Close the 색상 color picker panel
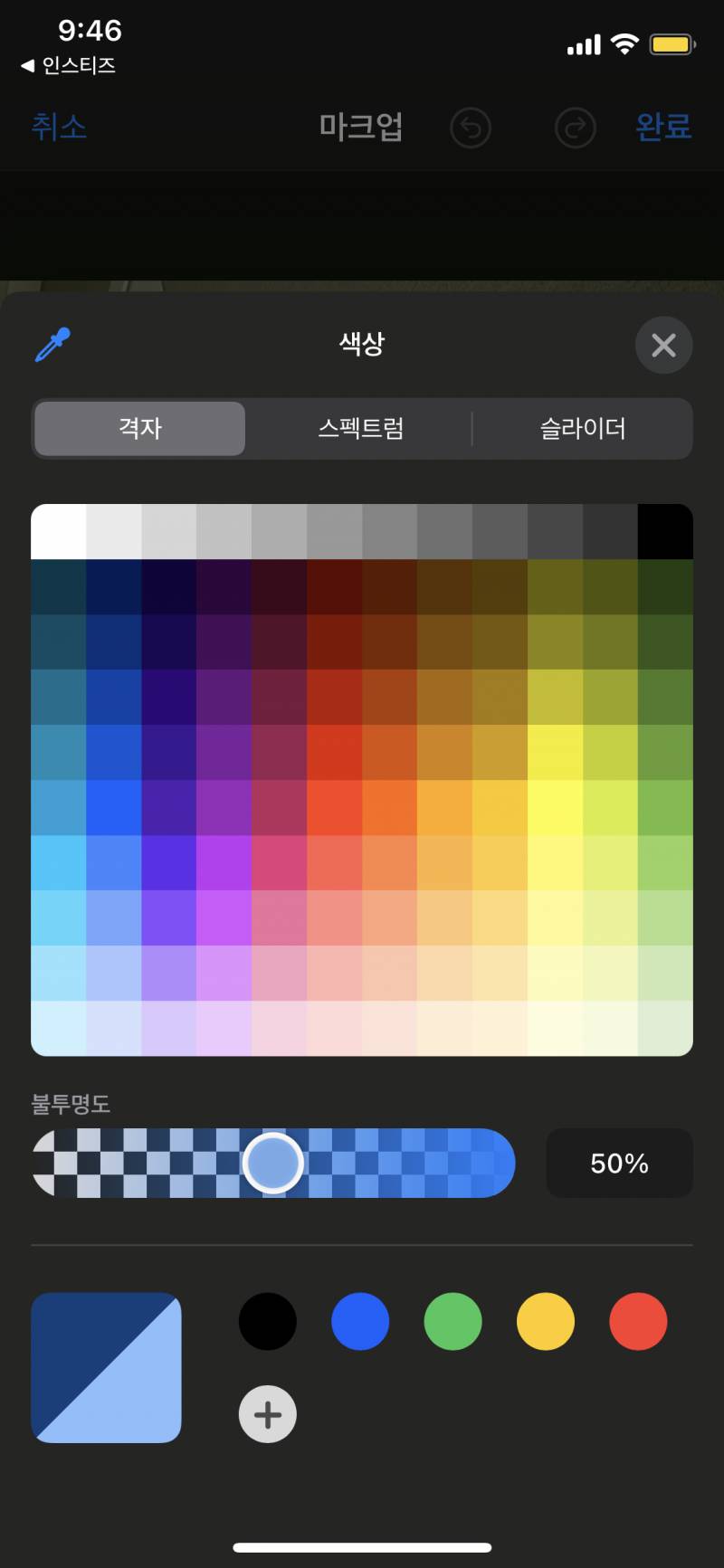The height and width of the screenshot is (1568, 724). [663, 345]
